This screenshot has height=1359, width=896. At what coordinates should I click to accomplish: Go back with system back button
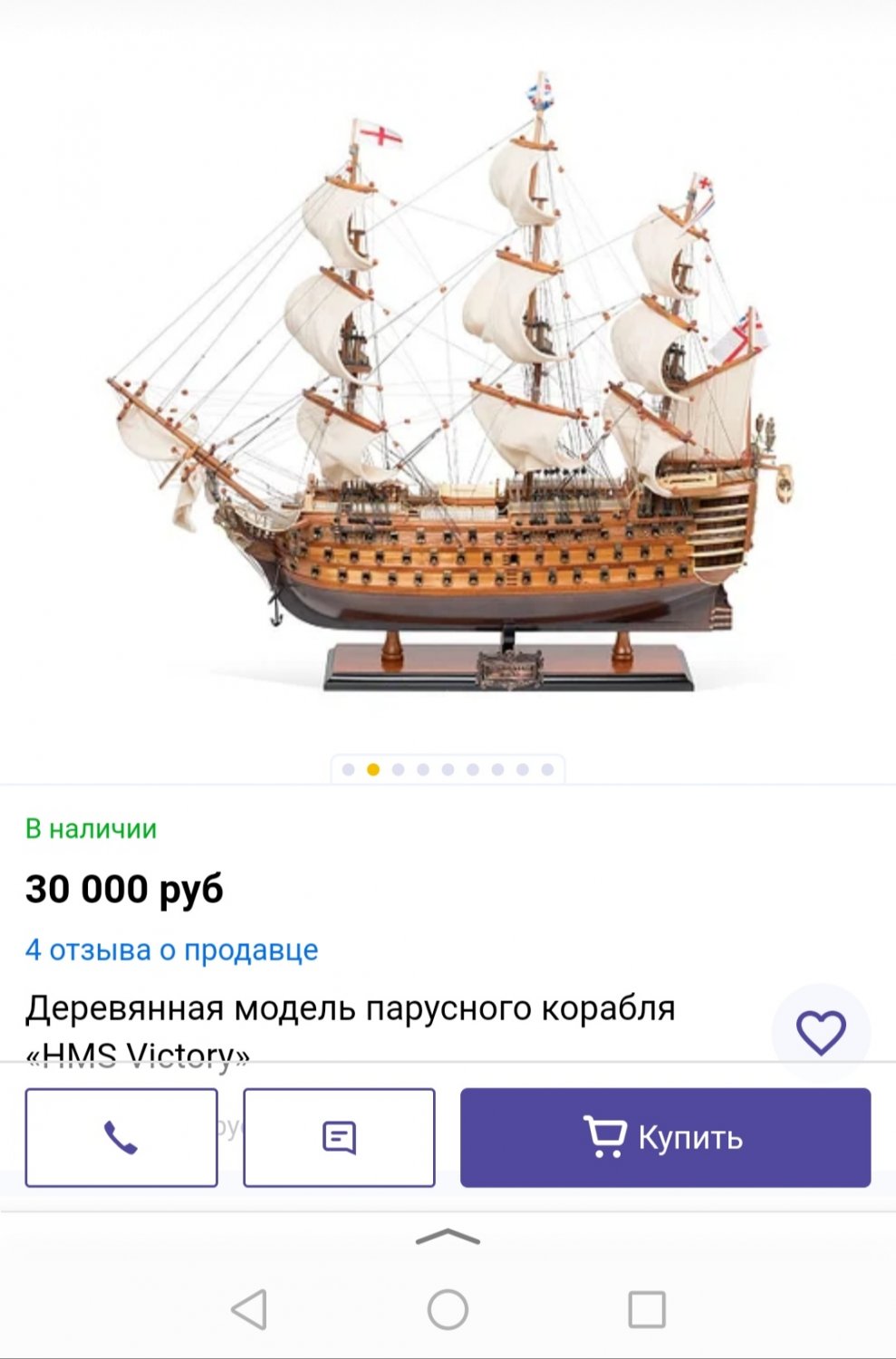point(249,1309)
